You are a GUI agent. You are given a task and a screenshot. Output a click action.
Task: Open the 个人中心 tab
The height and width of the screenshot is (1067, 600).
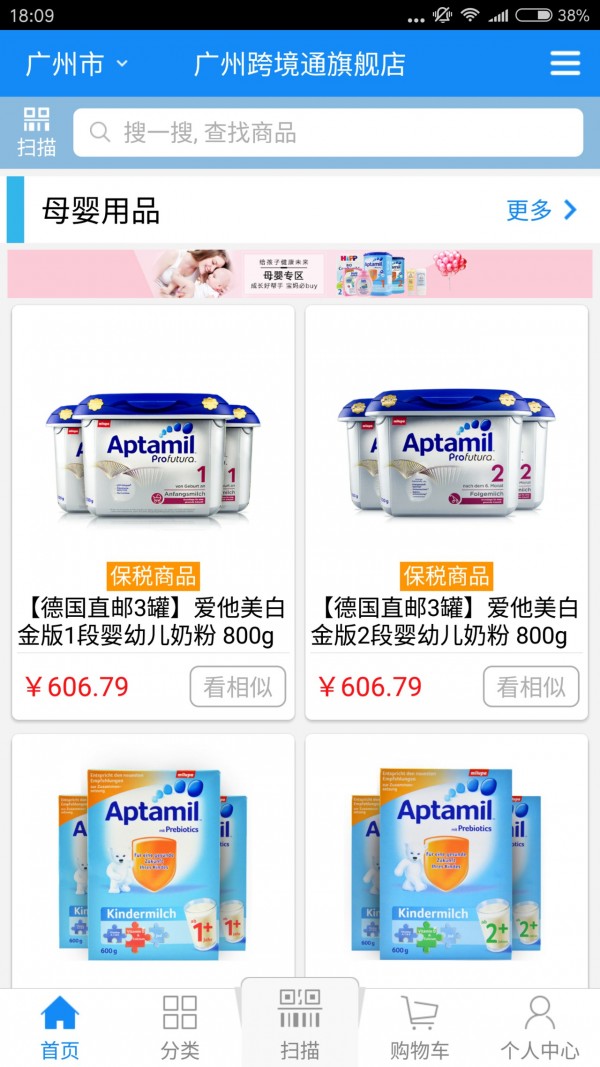[539, 1027]
